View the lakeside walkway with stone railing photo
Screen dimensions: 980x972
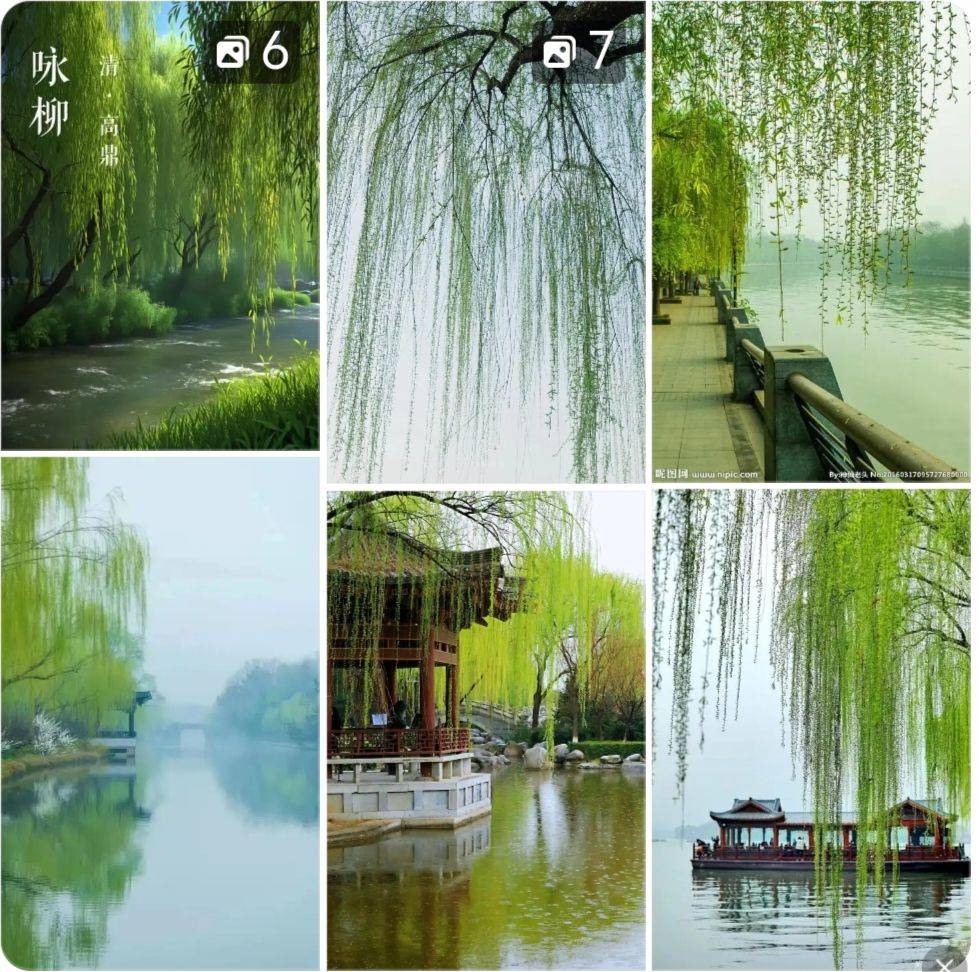click(x=811, y=242)
